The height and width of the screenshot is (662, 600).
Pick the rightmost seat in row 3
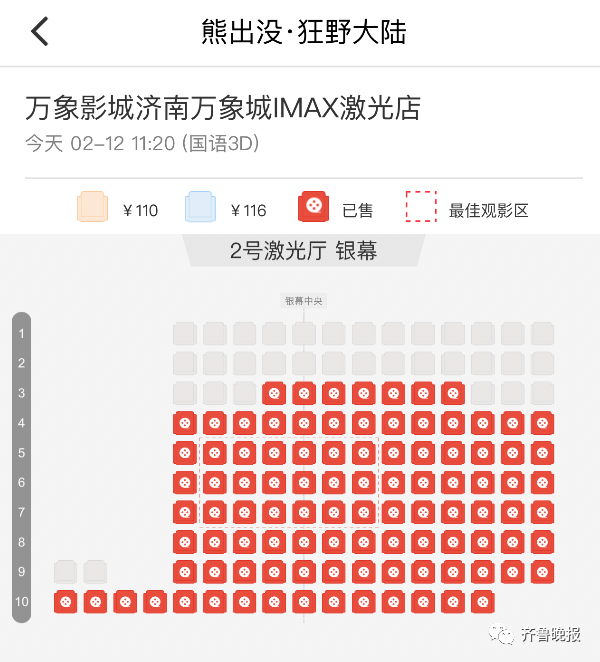click(x=542, y=393)
